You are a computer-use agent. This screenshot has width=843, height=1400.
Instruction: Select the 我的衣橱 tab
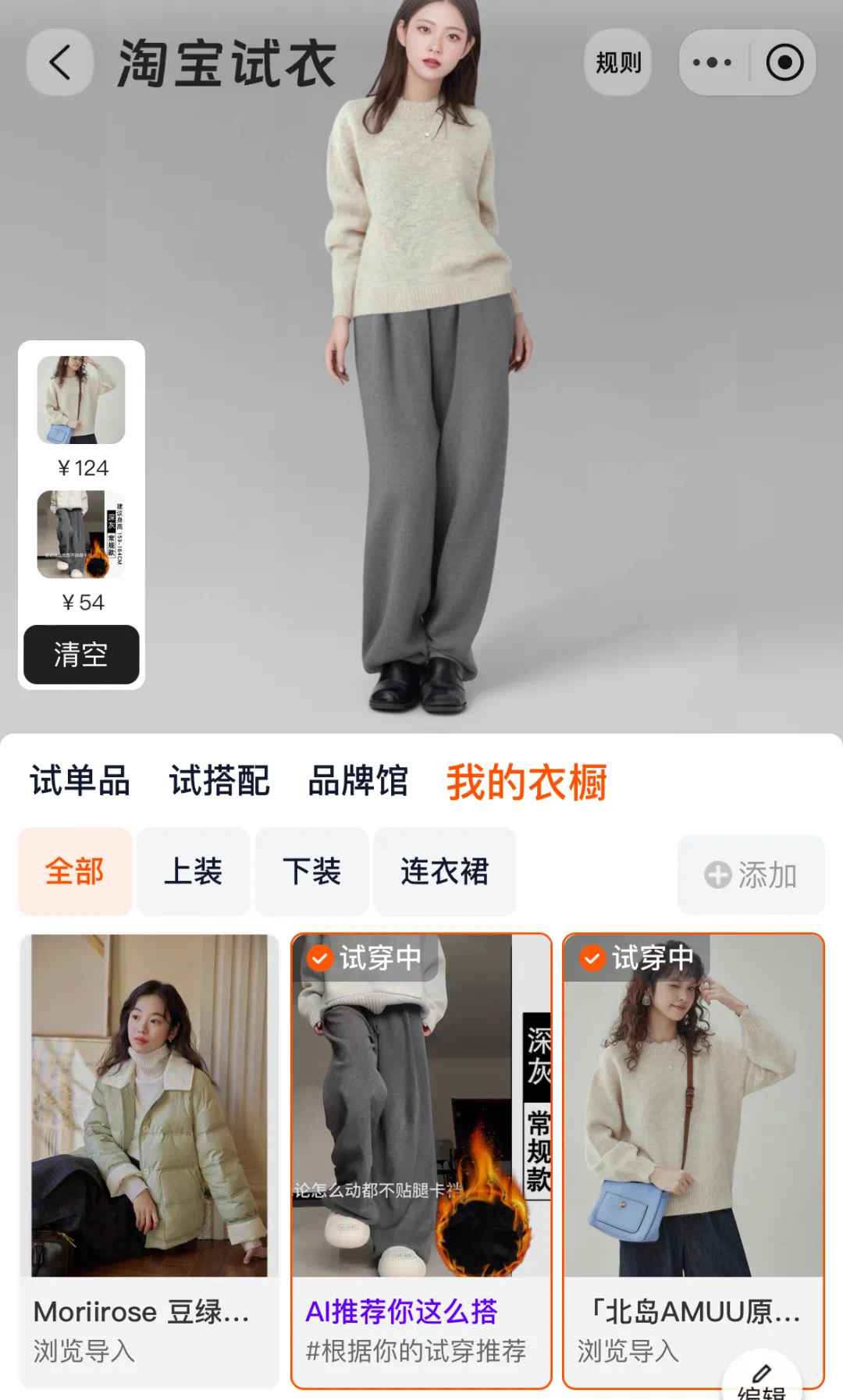pos(527,782)
